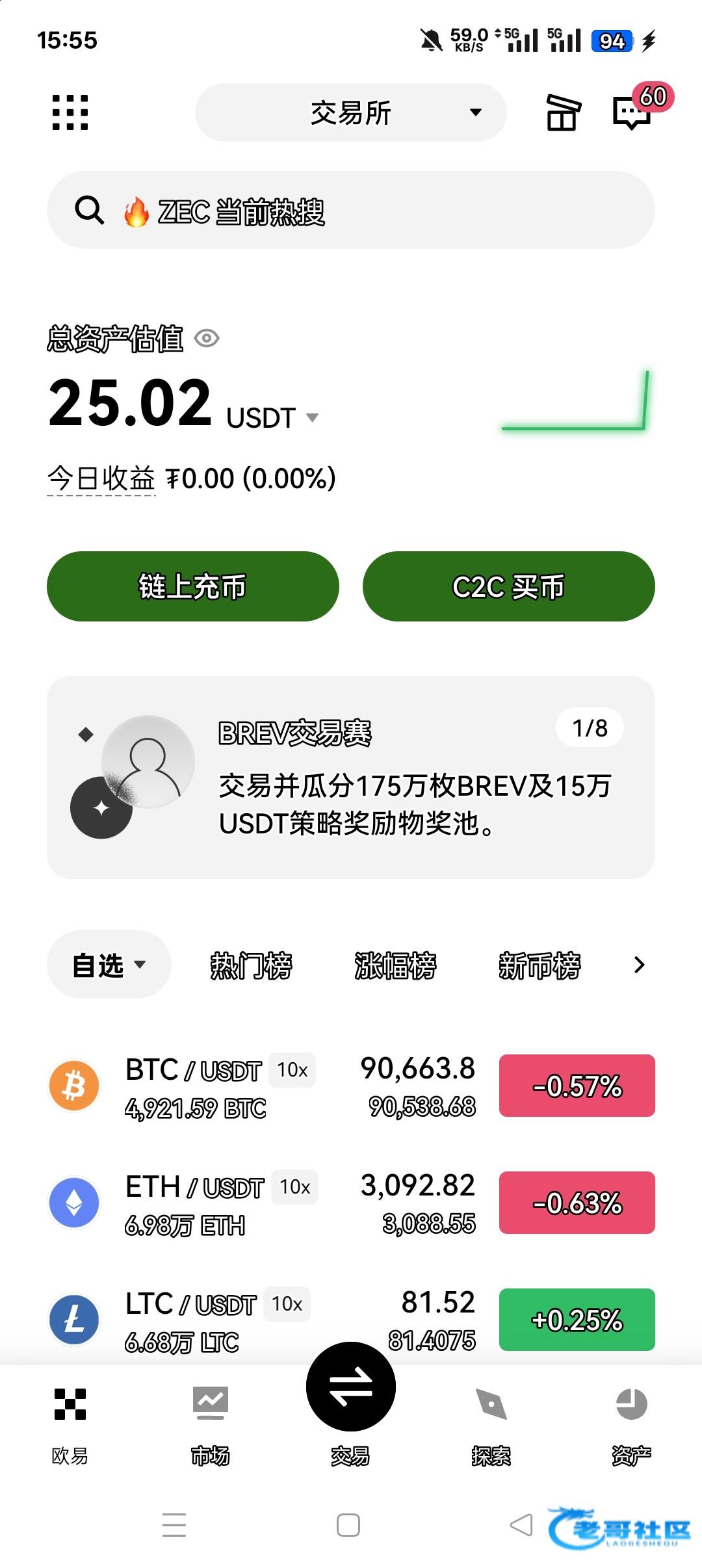
Task: Open the grid menu icon
Action: tap(70, 112)
